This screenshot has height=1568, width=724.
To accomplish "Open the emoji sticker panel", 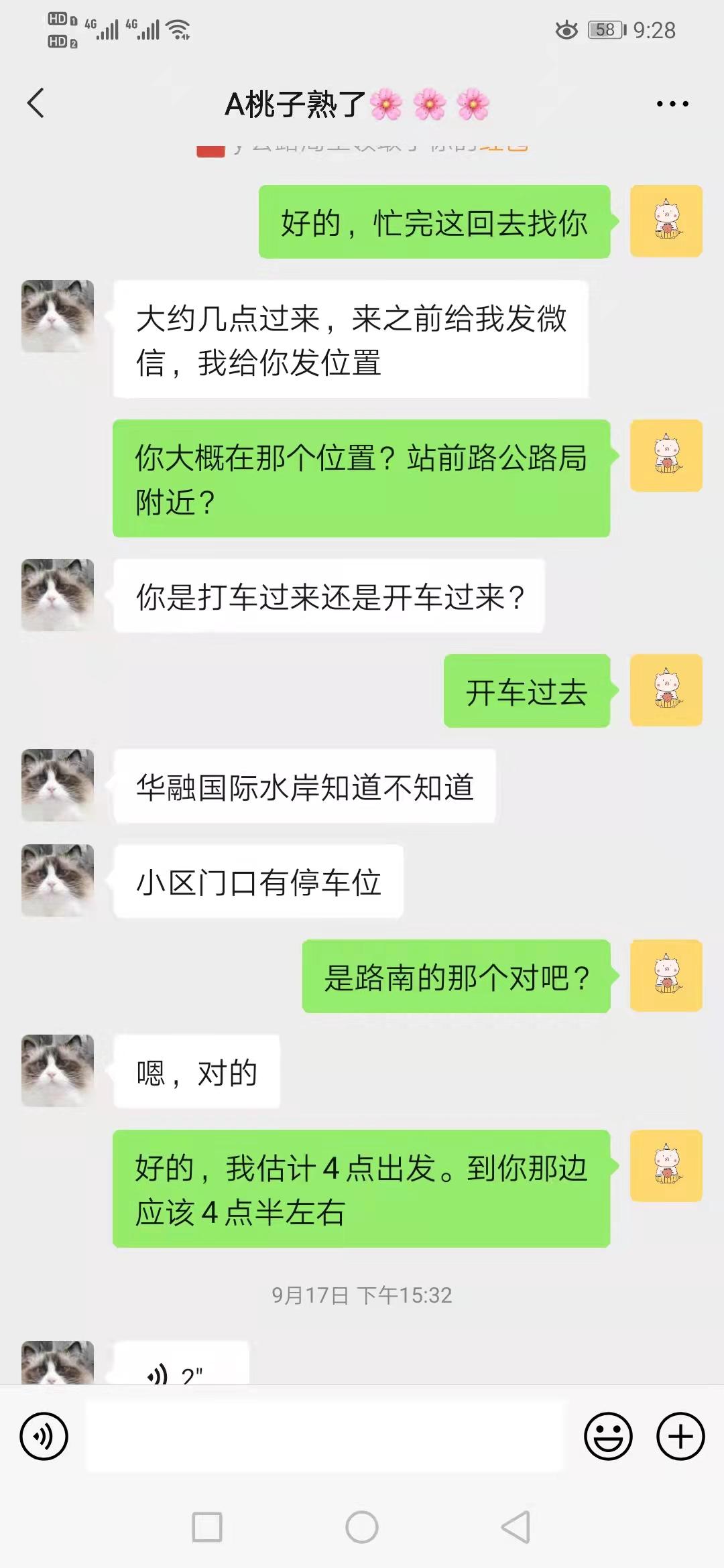I will pos(608,1437).
